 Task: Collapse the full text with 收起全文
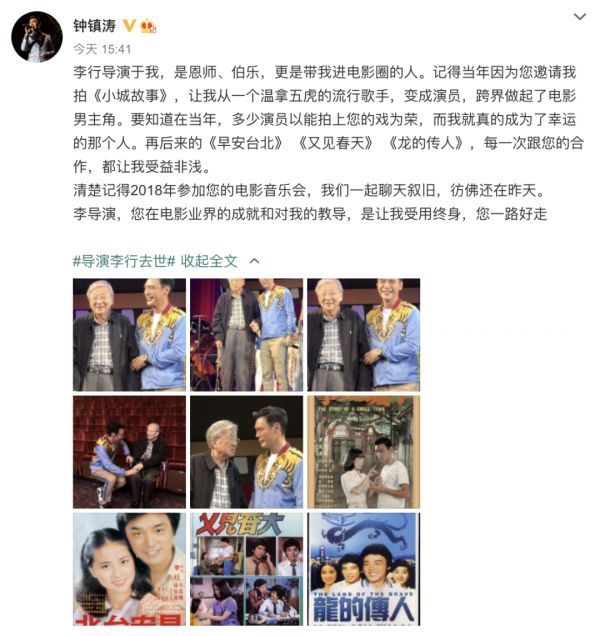209,261
